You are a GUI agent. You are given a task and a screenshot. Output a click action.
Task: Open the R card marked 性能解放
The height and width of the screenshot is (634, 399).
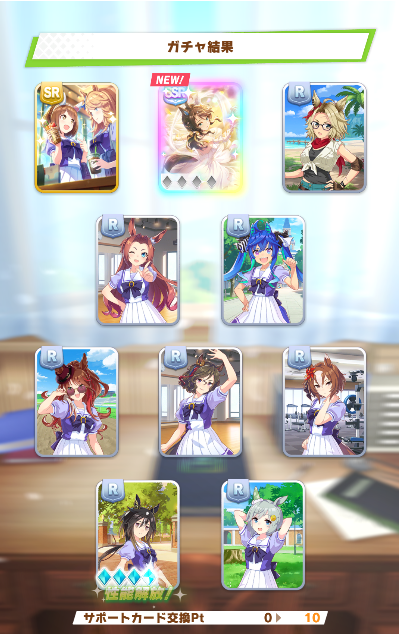(138, 535)
